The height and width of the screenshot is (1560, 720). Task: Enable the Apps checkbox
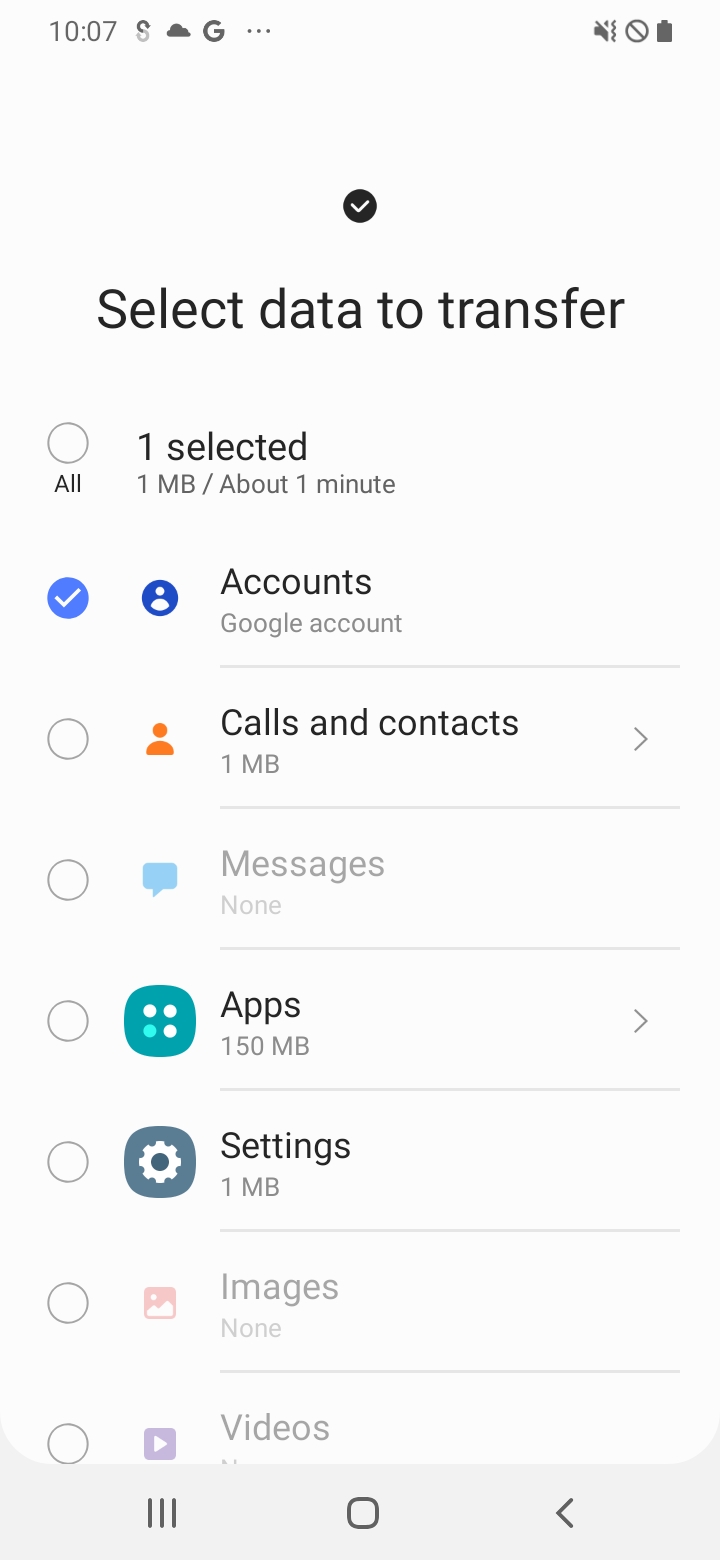[x=67, y=1021]
